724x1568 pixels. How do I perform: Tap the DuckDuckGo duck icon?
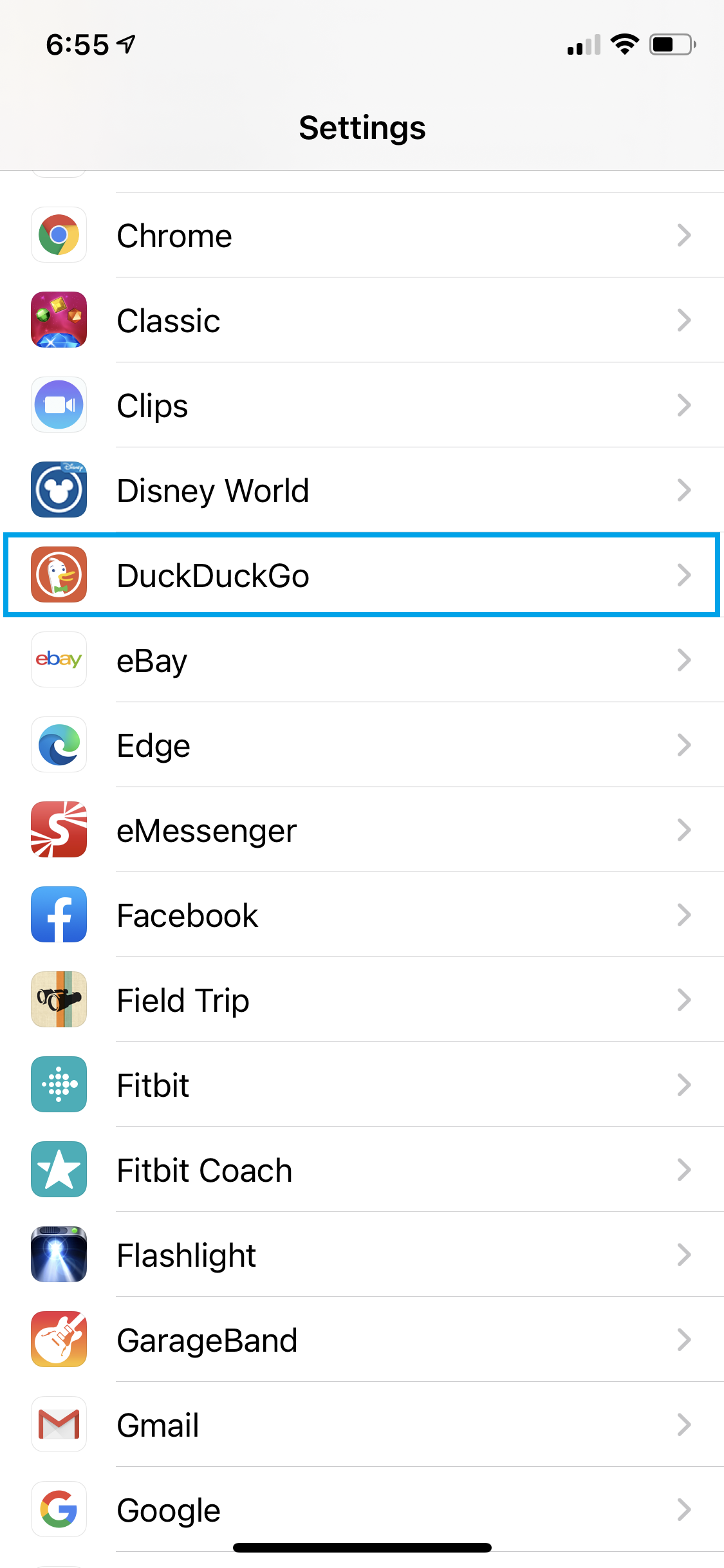(59, 575)
